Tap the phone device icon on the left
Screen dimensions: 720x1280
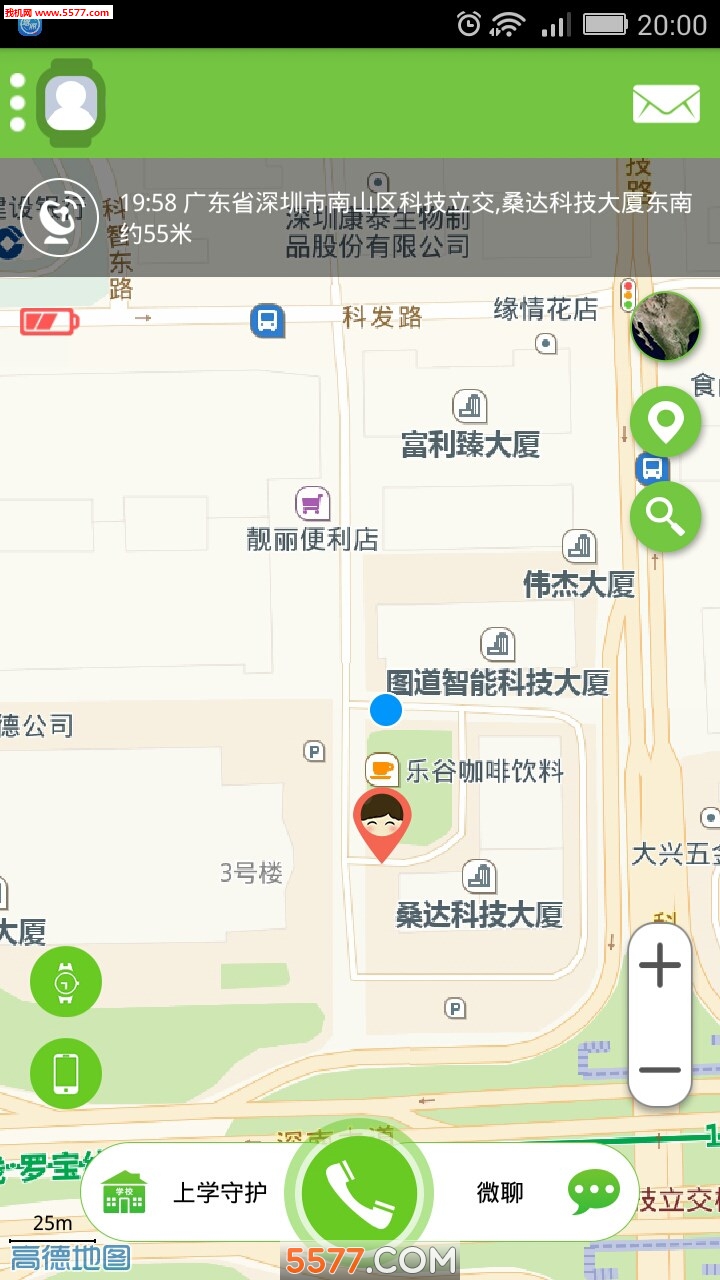[x=65, y=1071]
